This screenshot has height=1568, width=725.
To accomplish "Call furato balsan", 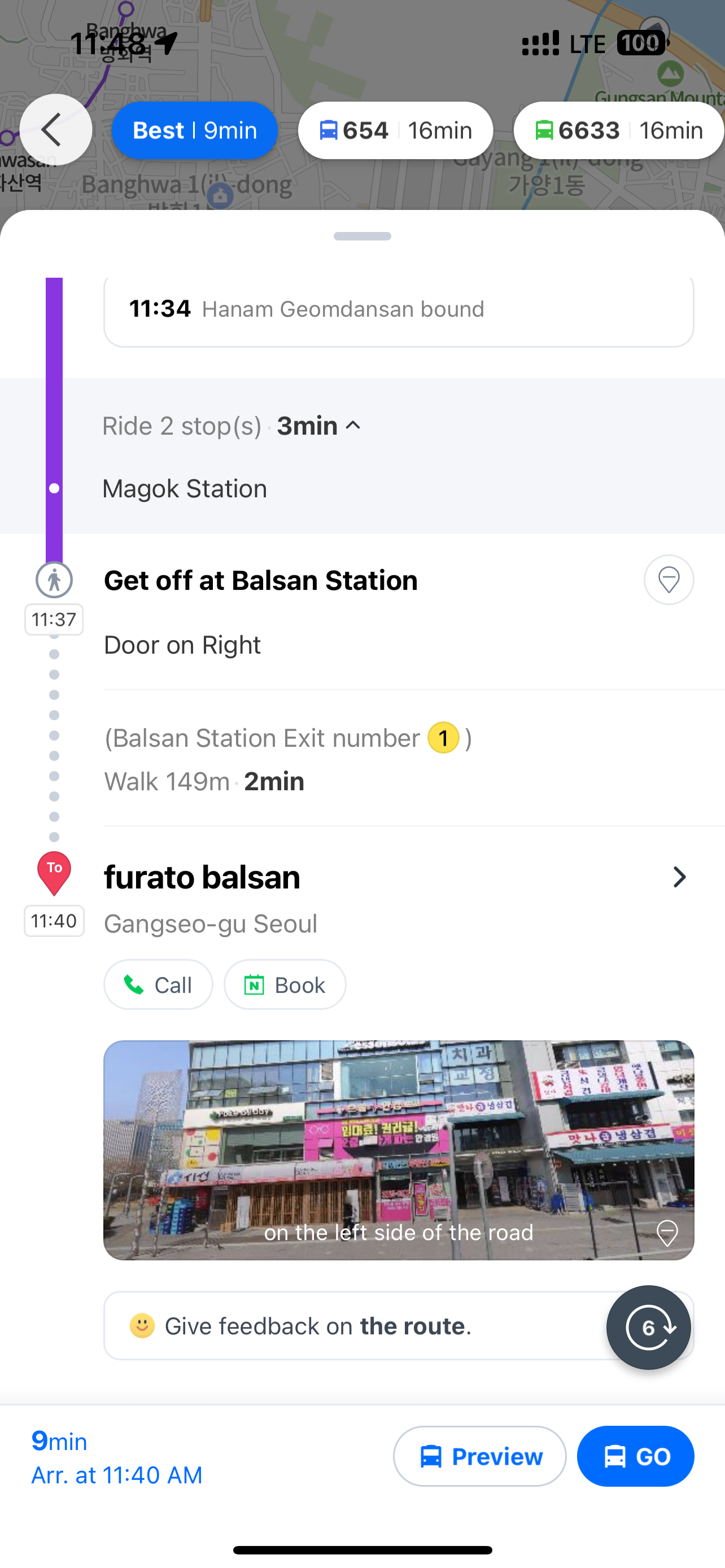I will [x=158, y=985].
